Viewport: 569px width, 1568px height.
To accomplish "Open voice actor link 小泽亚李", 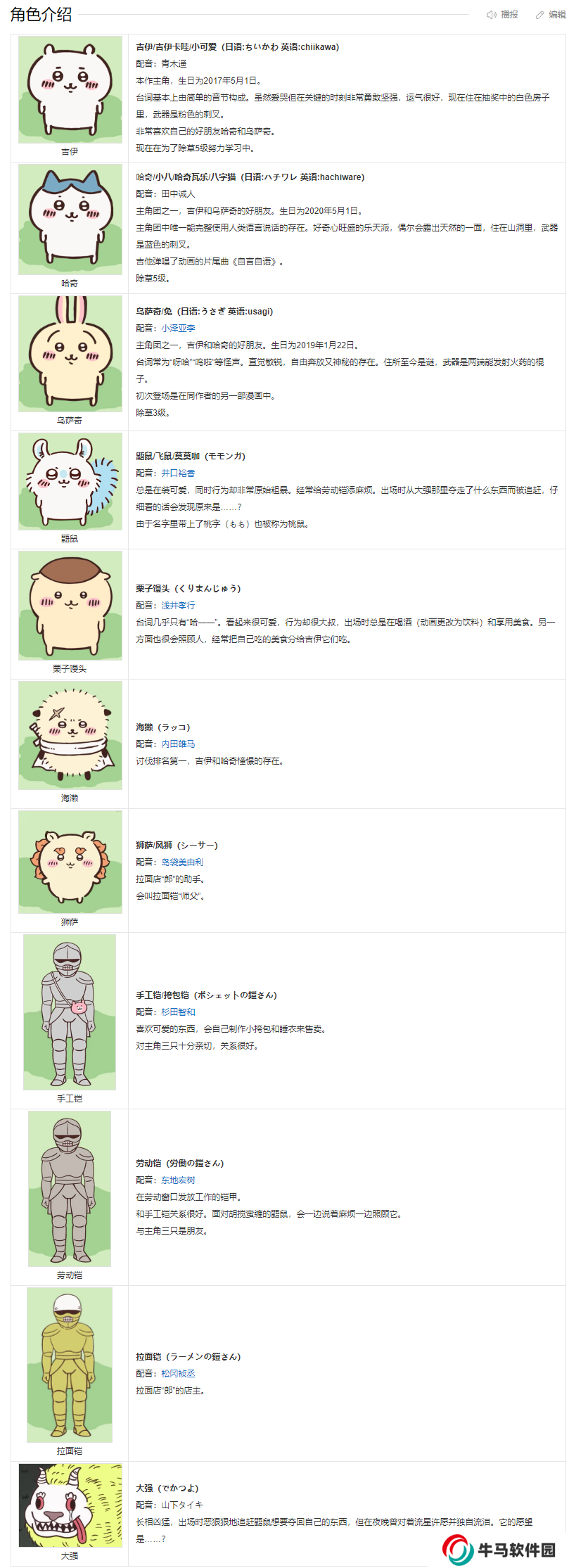I will coord(178,328).
